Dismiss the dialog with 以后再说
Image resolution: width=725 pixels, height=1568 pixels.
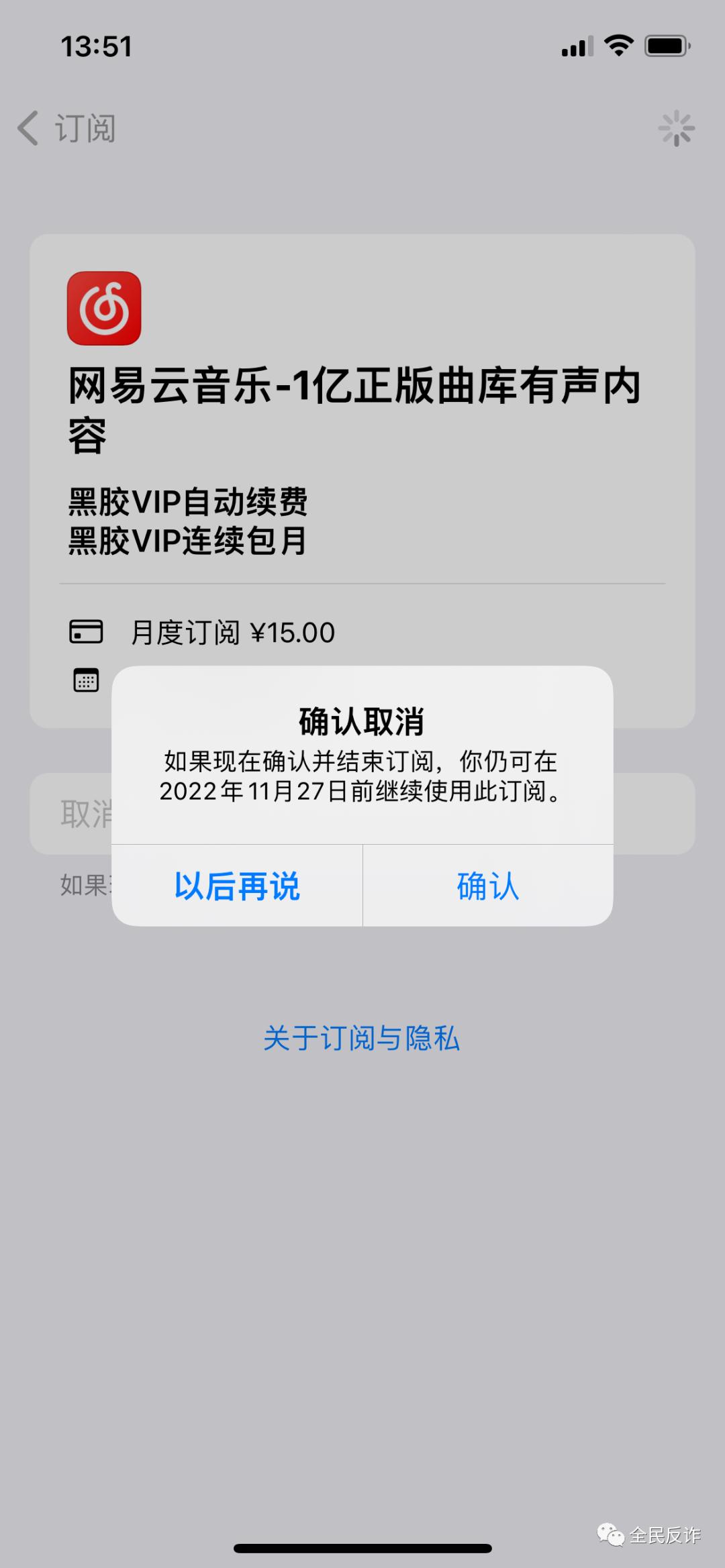(x=238, y=887)
